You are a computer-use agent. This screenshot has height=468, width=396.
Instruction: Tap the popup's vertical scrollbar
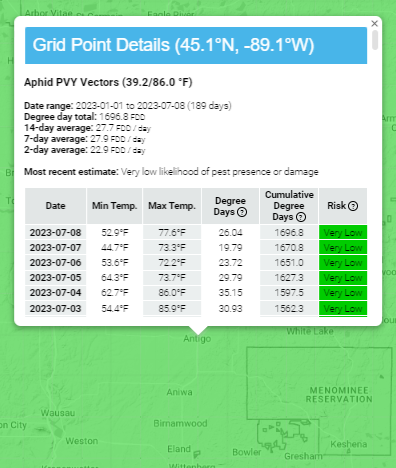(375, 40)
